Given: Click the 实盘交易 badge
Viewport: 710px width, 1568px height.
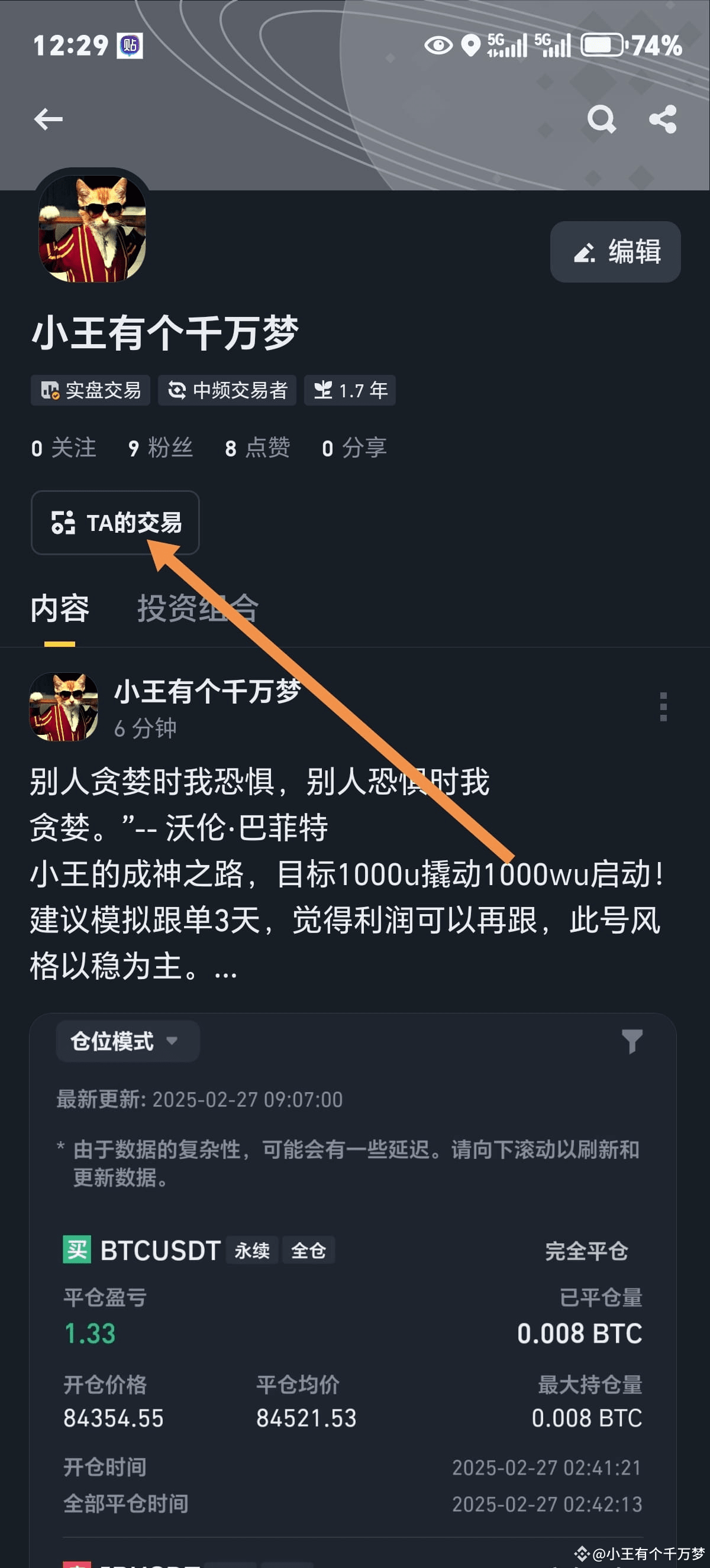Looking at the screenshot, I should [90, 390].
